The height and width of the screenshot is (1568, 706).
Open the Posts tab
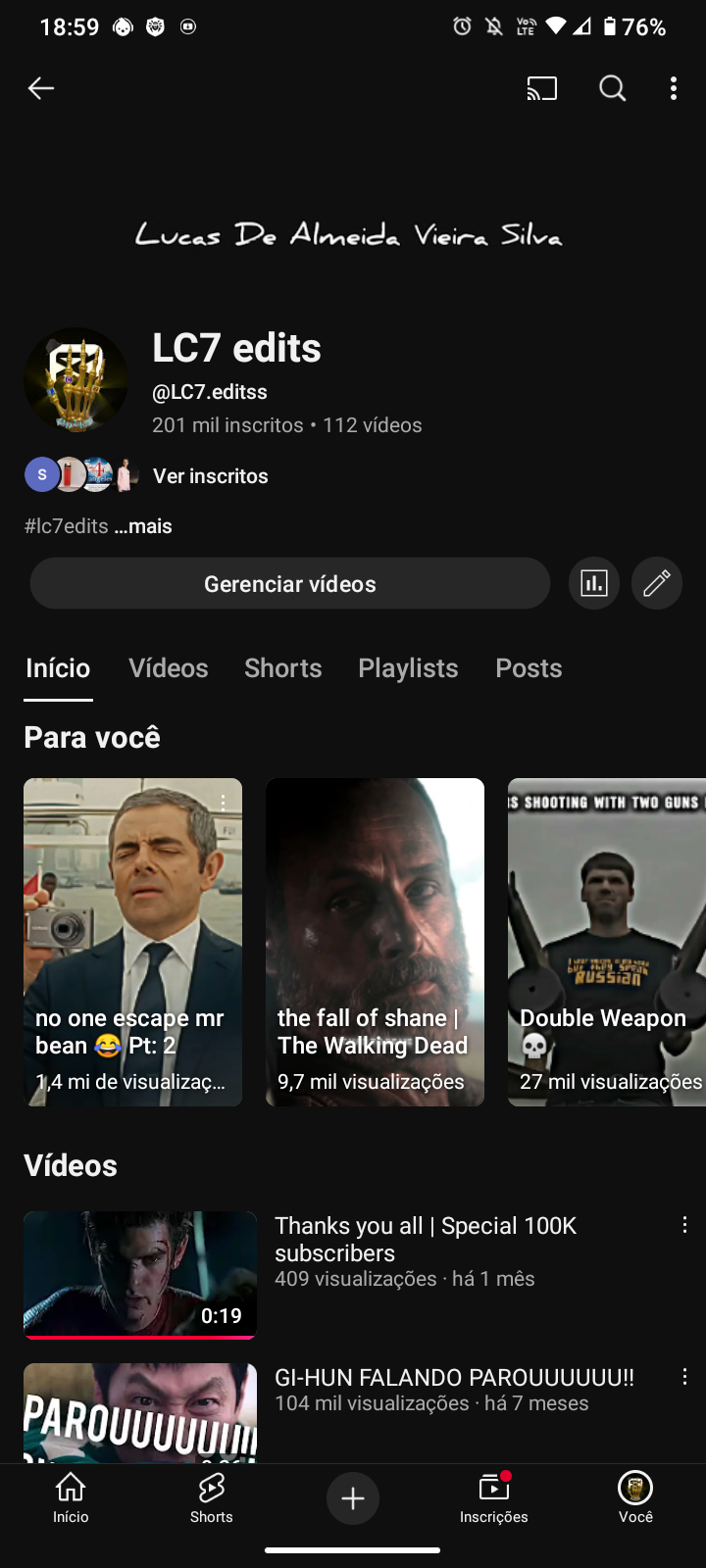(529, 668)
